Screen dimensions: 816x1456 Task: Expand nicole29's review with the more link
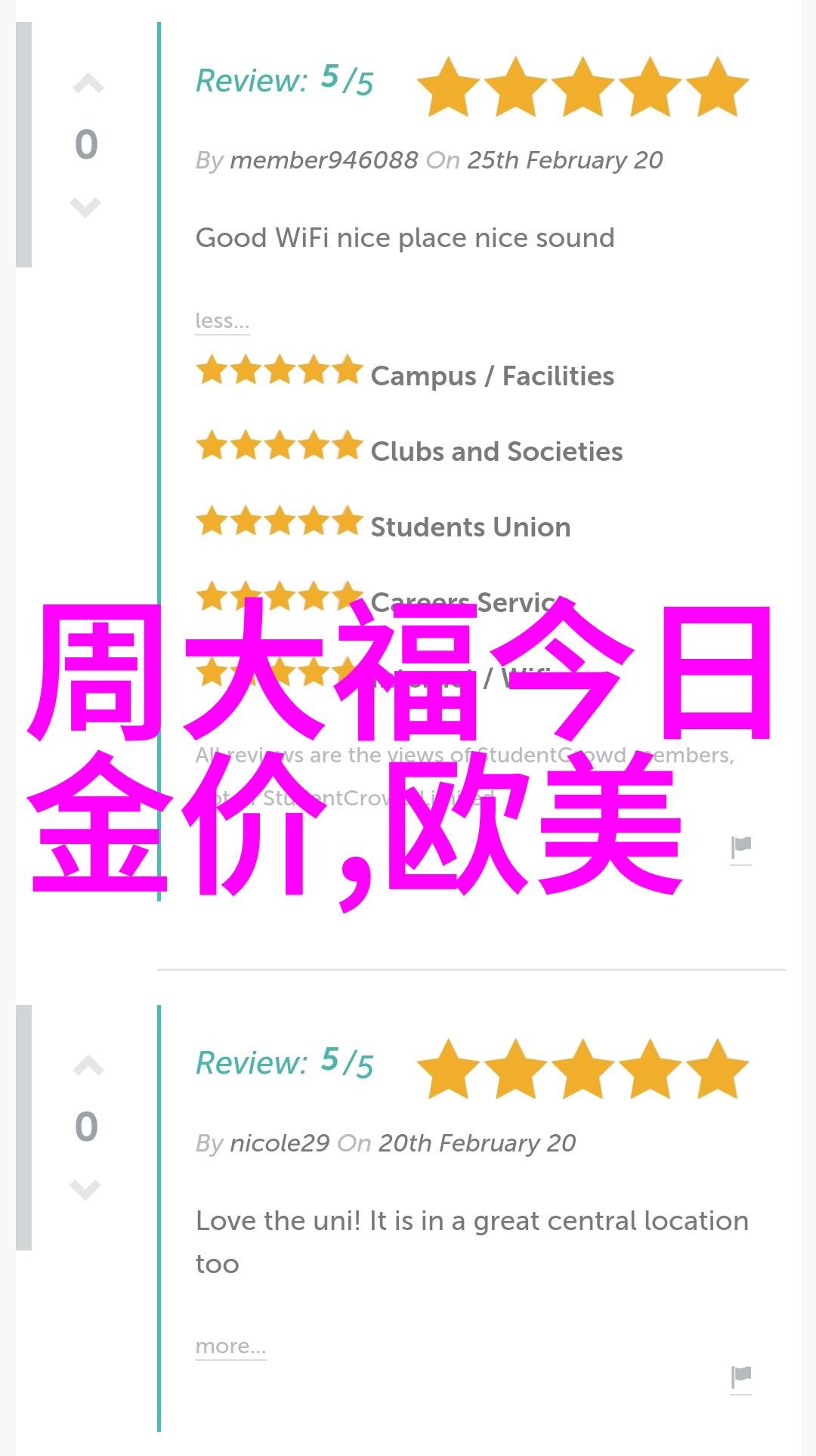(x=230, y=1346)
